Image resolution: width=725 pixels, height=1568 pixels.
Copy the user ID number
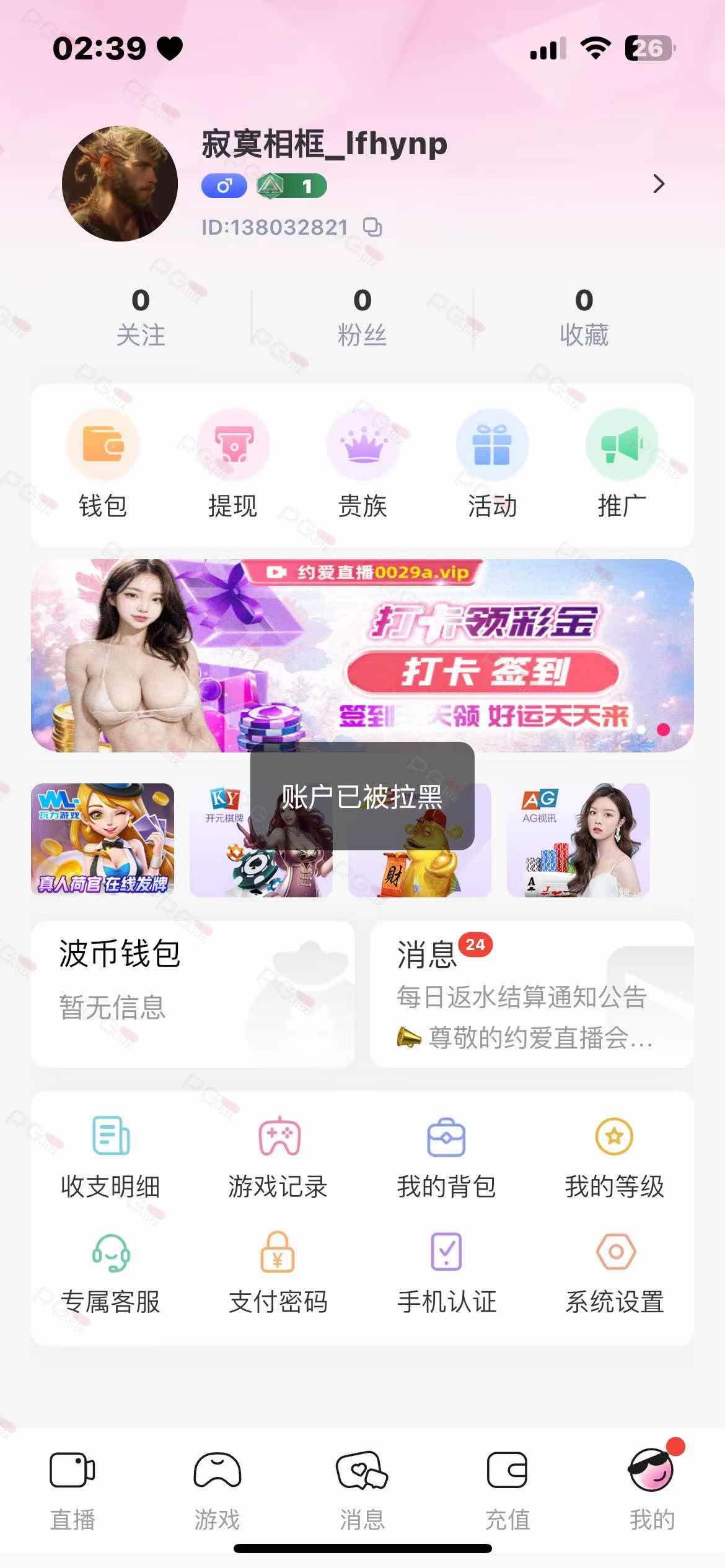pyautogui.click(x=372, y=228)
